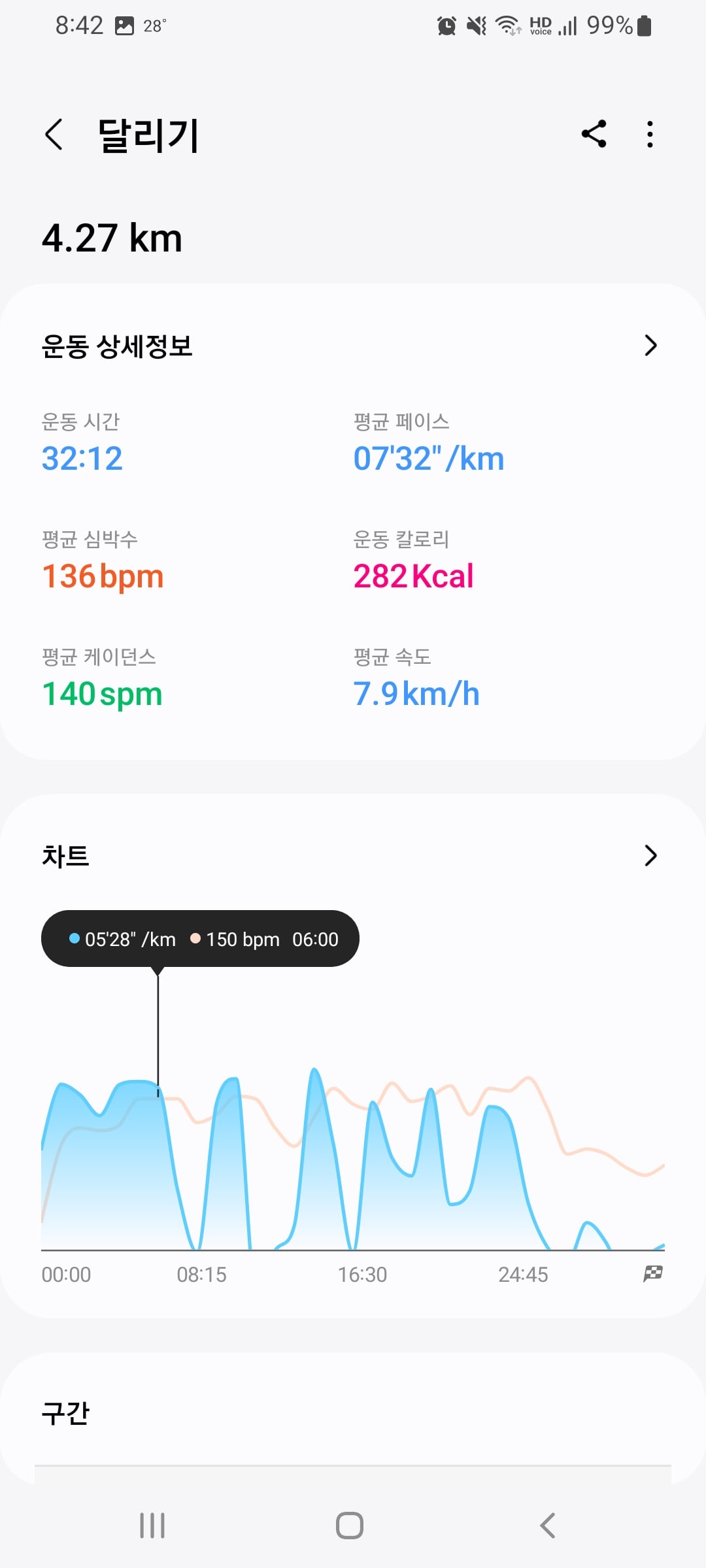Share this running workout

click(x=594, y=134)
